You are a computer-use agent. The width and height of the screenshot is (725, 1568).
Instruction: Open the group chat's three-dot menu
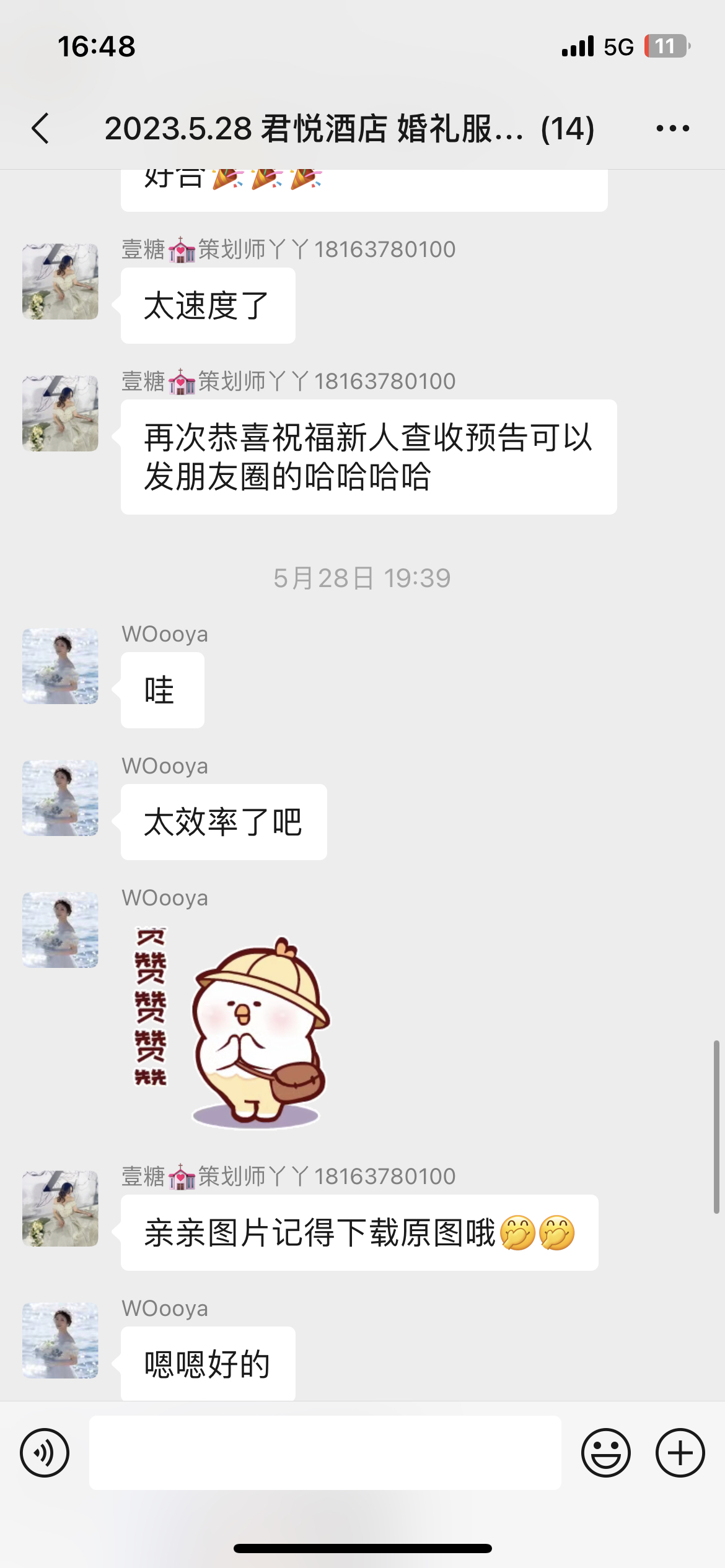point(672,128)
